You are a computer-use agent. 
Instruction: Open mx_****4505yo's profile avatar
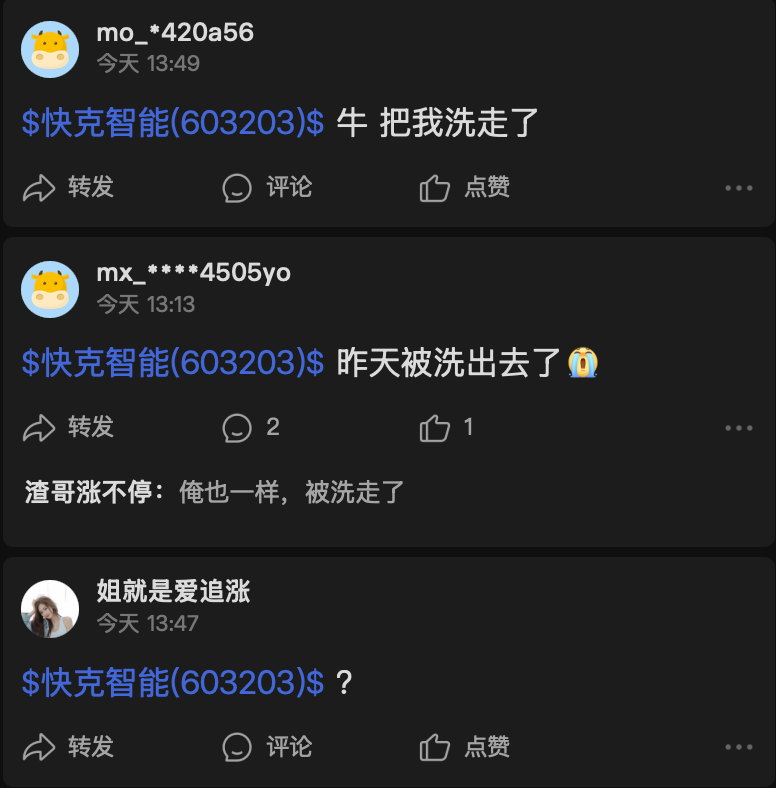[x=50, y=289]
